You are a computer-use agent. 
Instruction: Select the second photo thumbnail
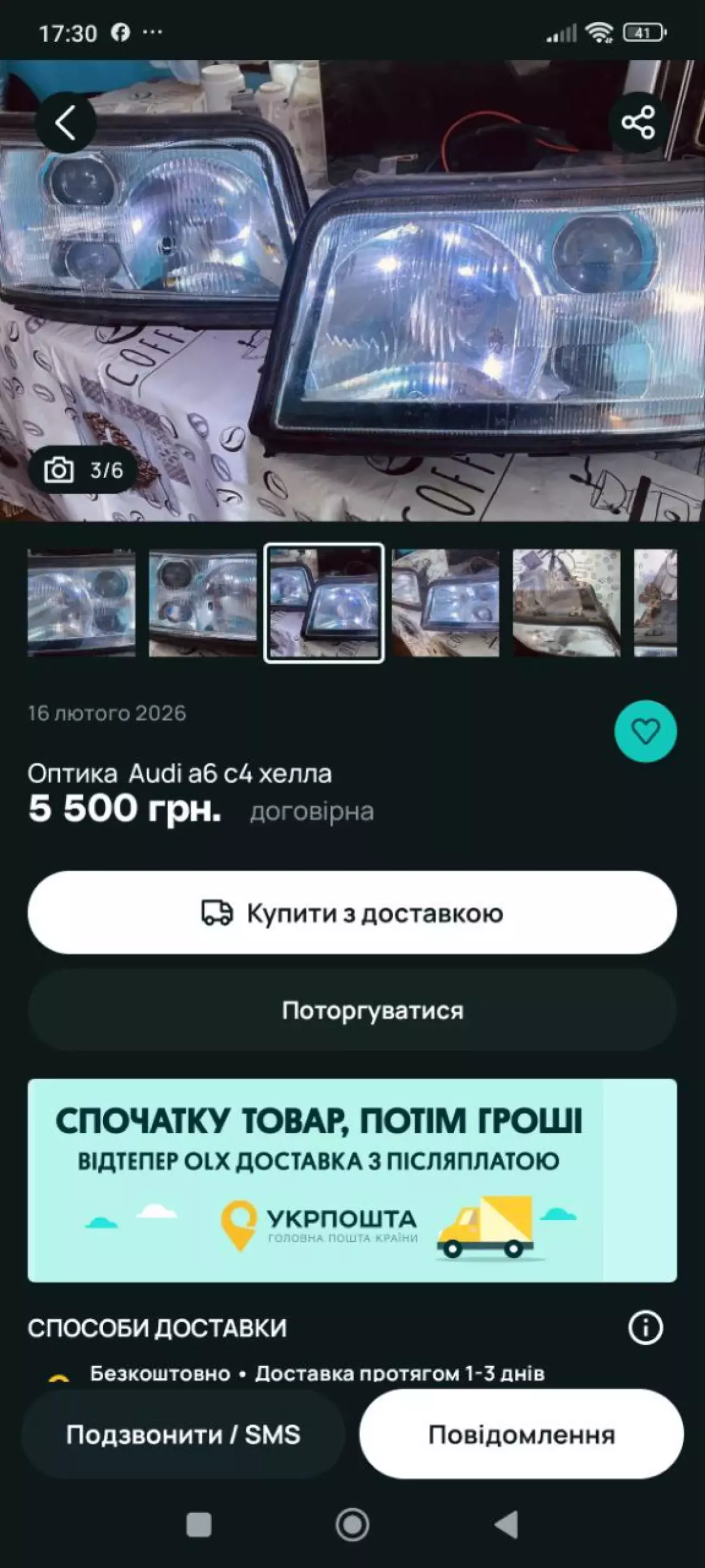pyautogui.click(x=202, y=602)
